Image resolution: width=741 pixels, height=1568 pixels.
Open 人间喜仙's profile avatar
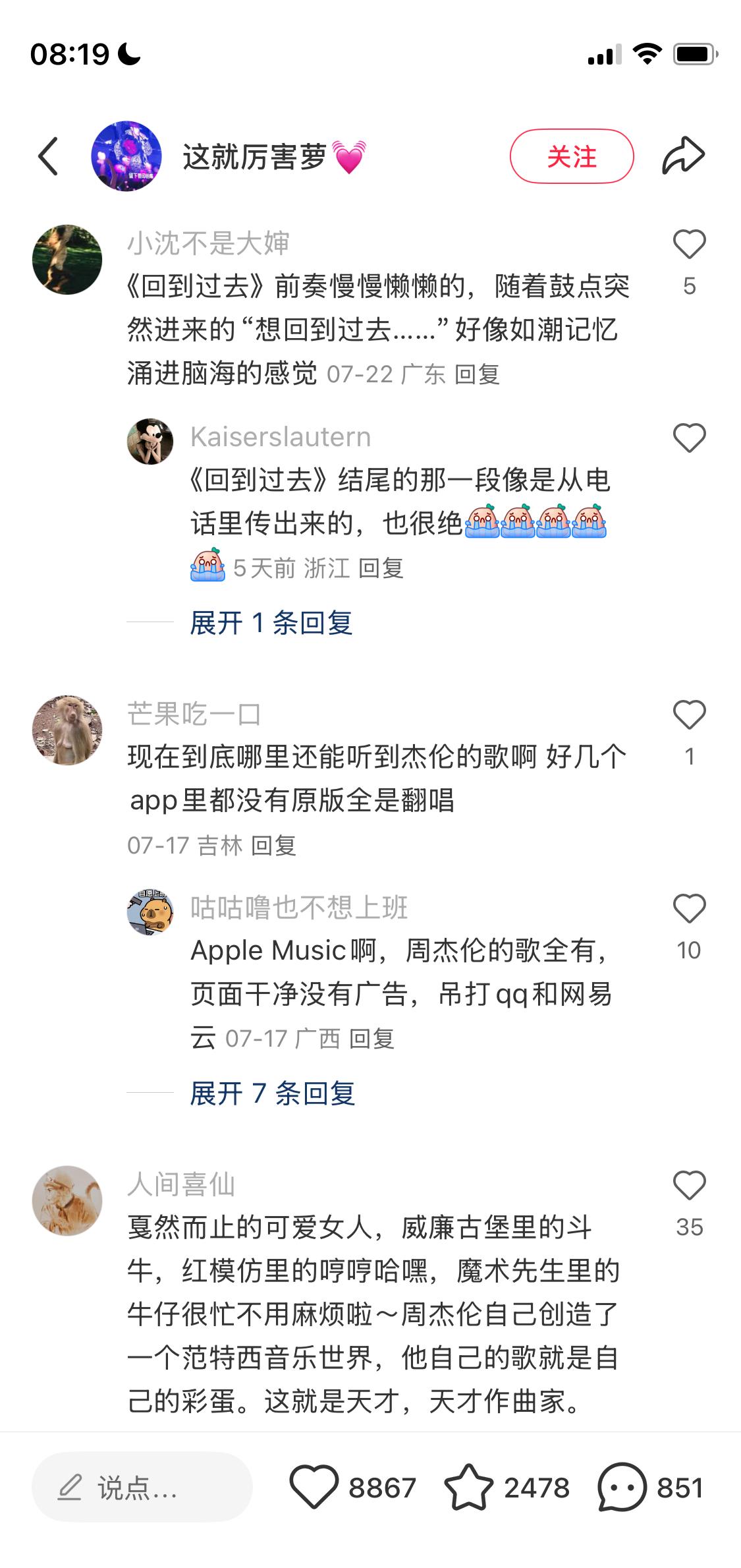coord(67,1200)
